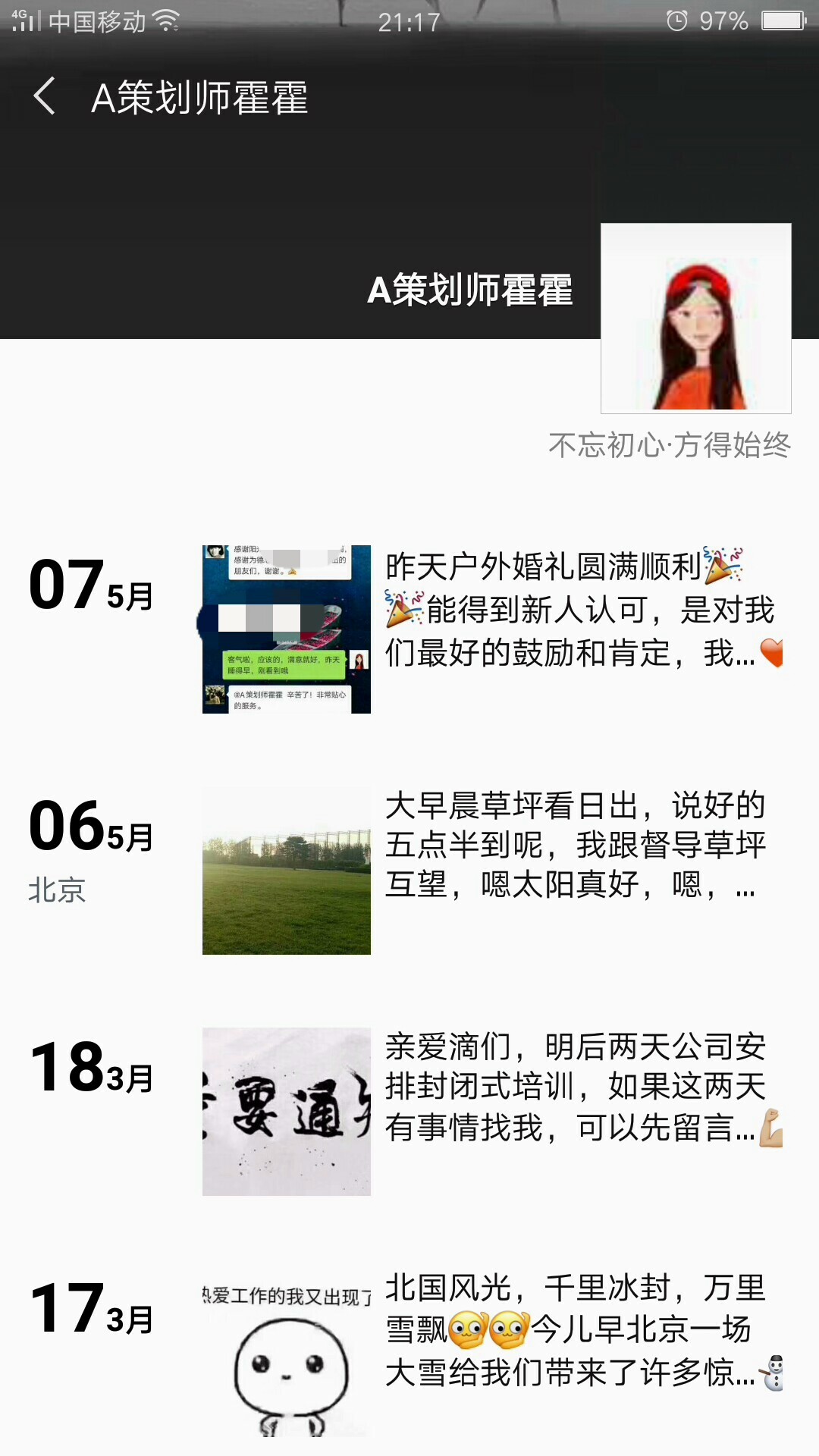The image size is (819, 1456).
Task: View the 06 May lawn photo
Action: [286, 870]
